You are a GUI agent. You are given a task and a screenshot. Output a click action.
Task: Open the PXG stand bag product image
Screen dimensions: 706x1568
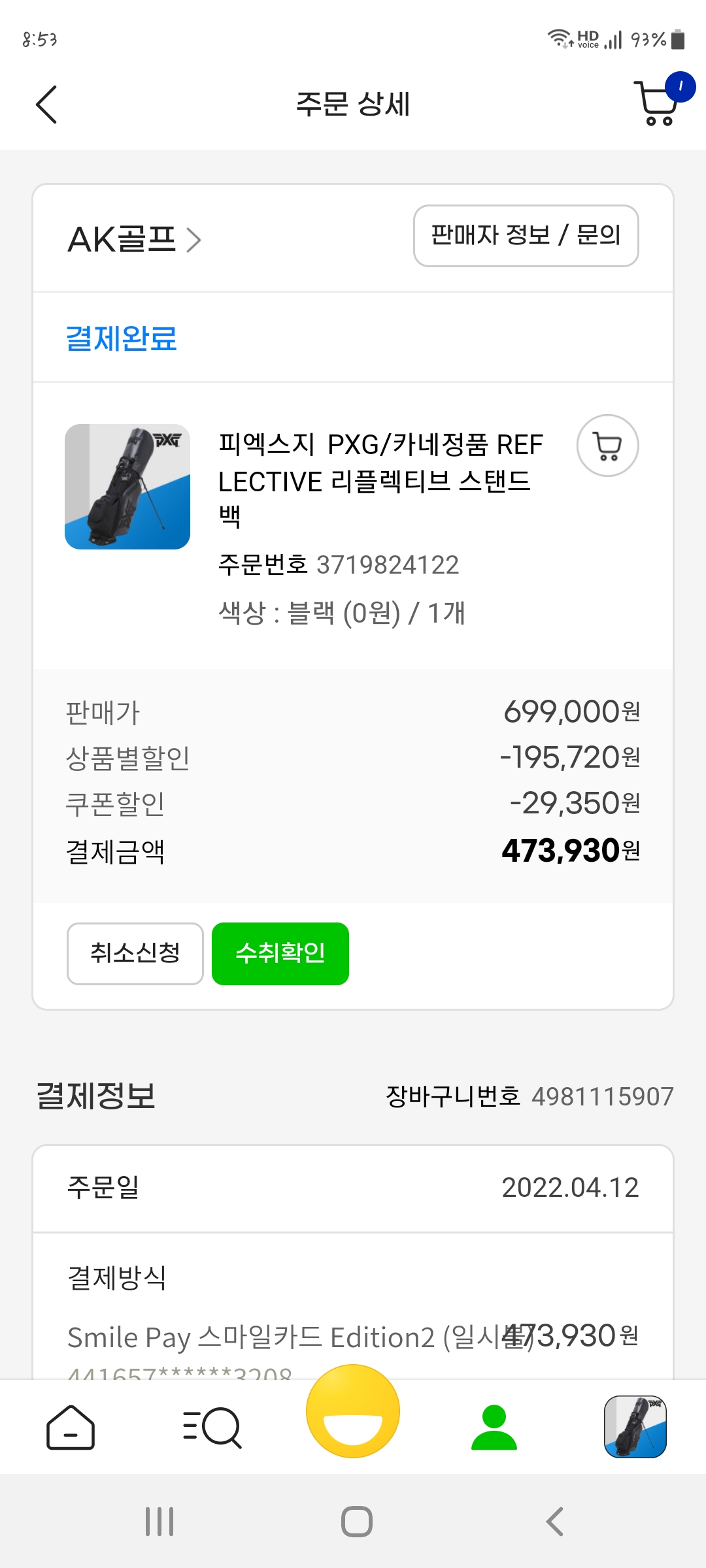pyautogui.click(x=127, y=487)
